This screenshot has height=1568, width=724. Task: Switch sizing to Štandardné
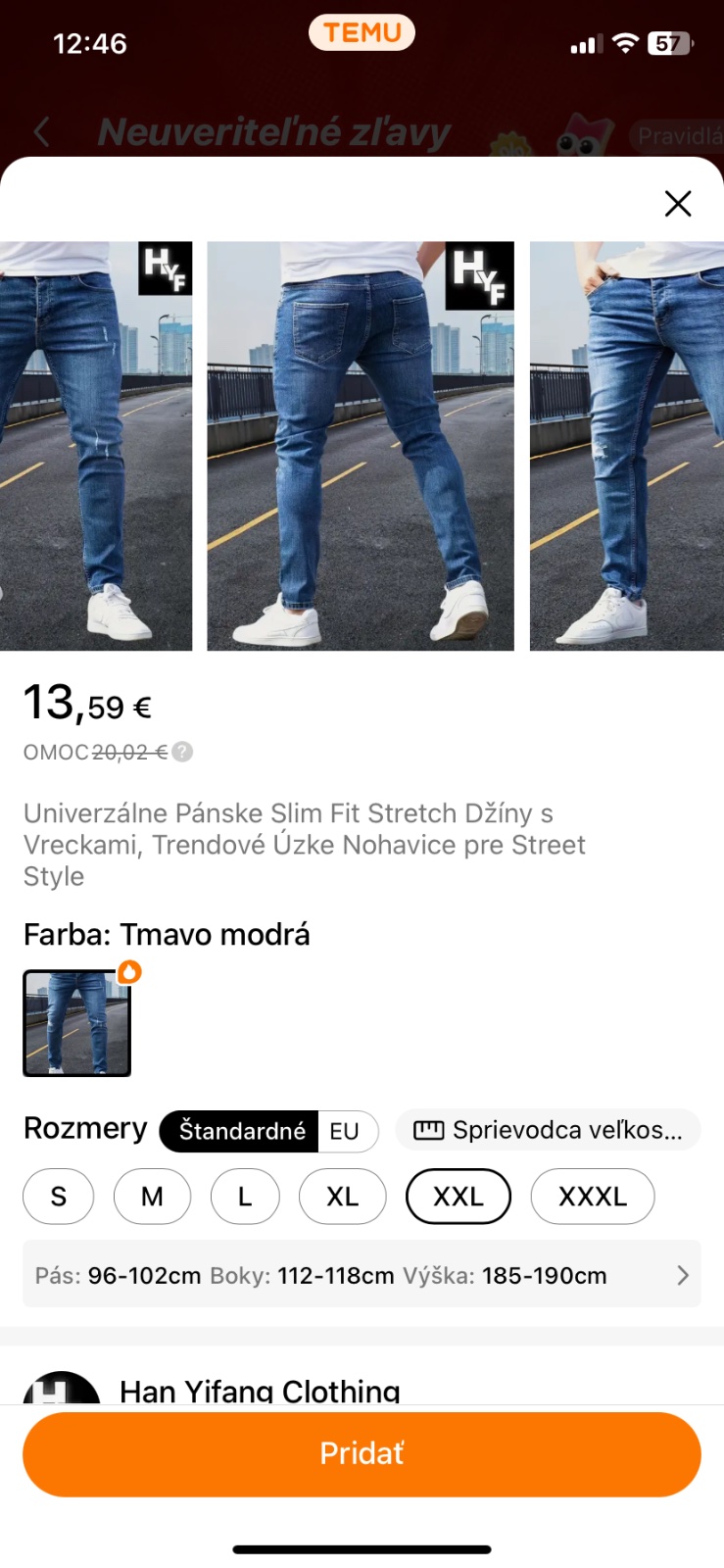(242, 1131)
